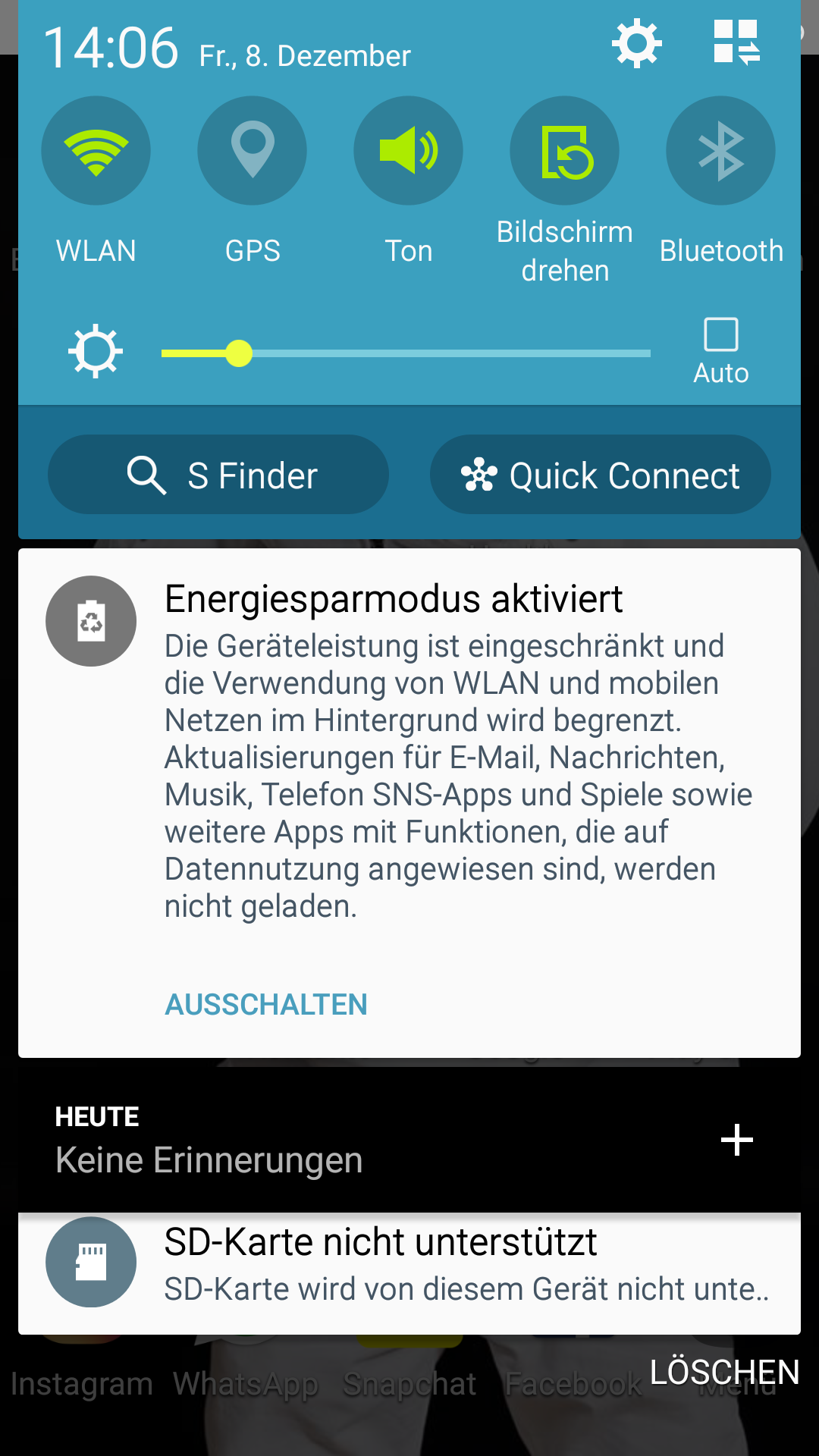Open Quick Connect

pyautogui.click(x=601, y=475)
